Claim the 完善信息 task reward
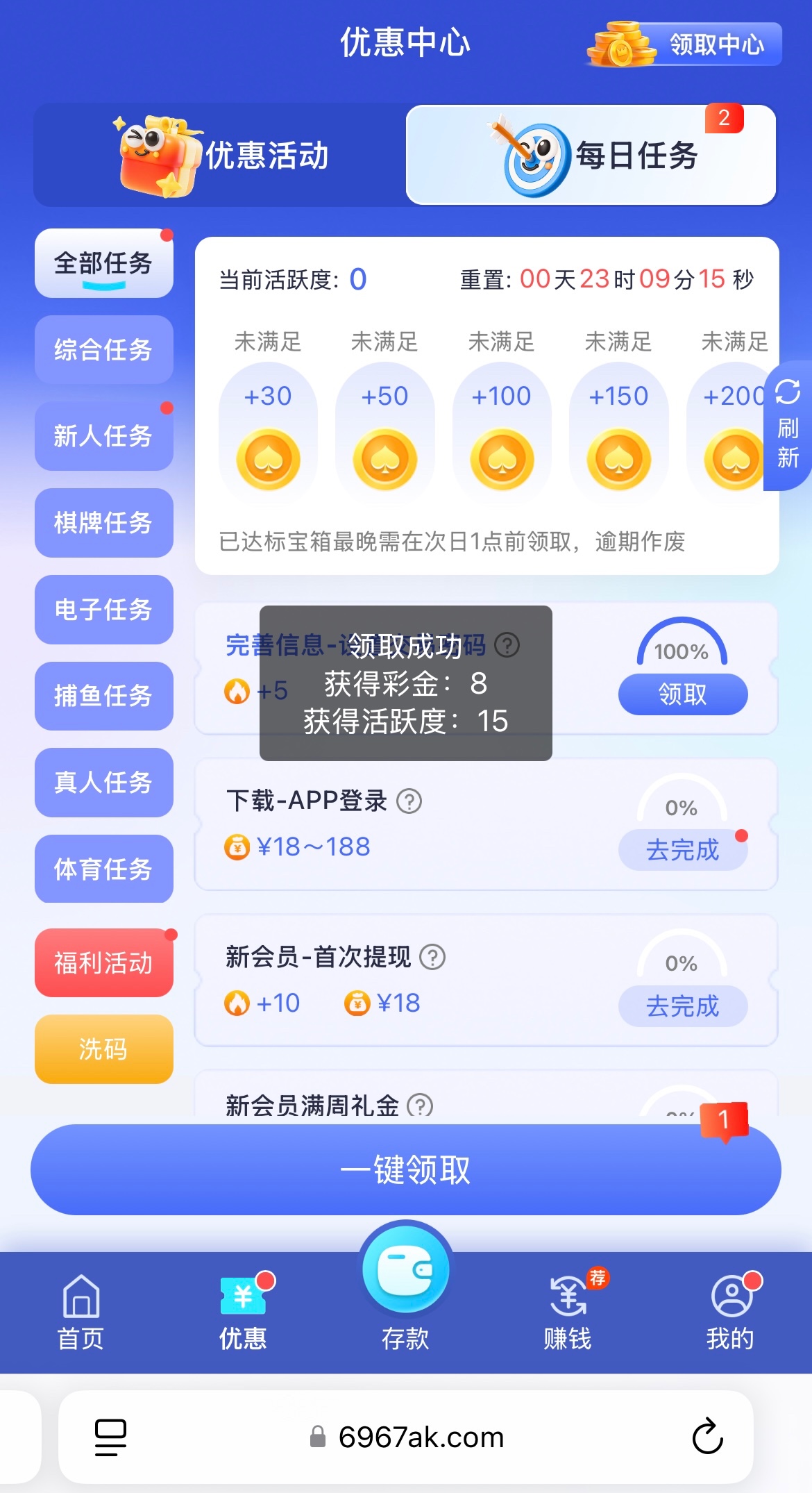The height and width of the screenshot is (1493, 812). (682, 694)
